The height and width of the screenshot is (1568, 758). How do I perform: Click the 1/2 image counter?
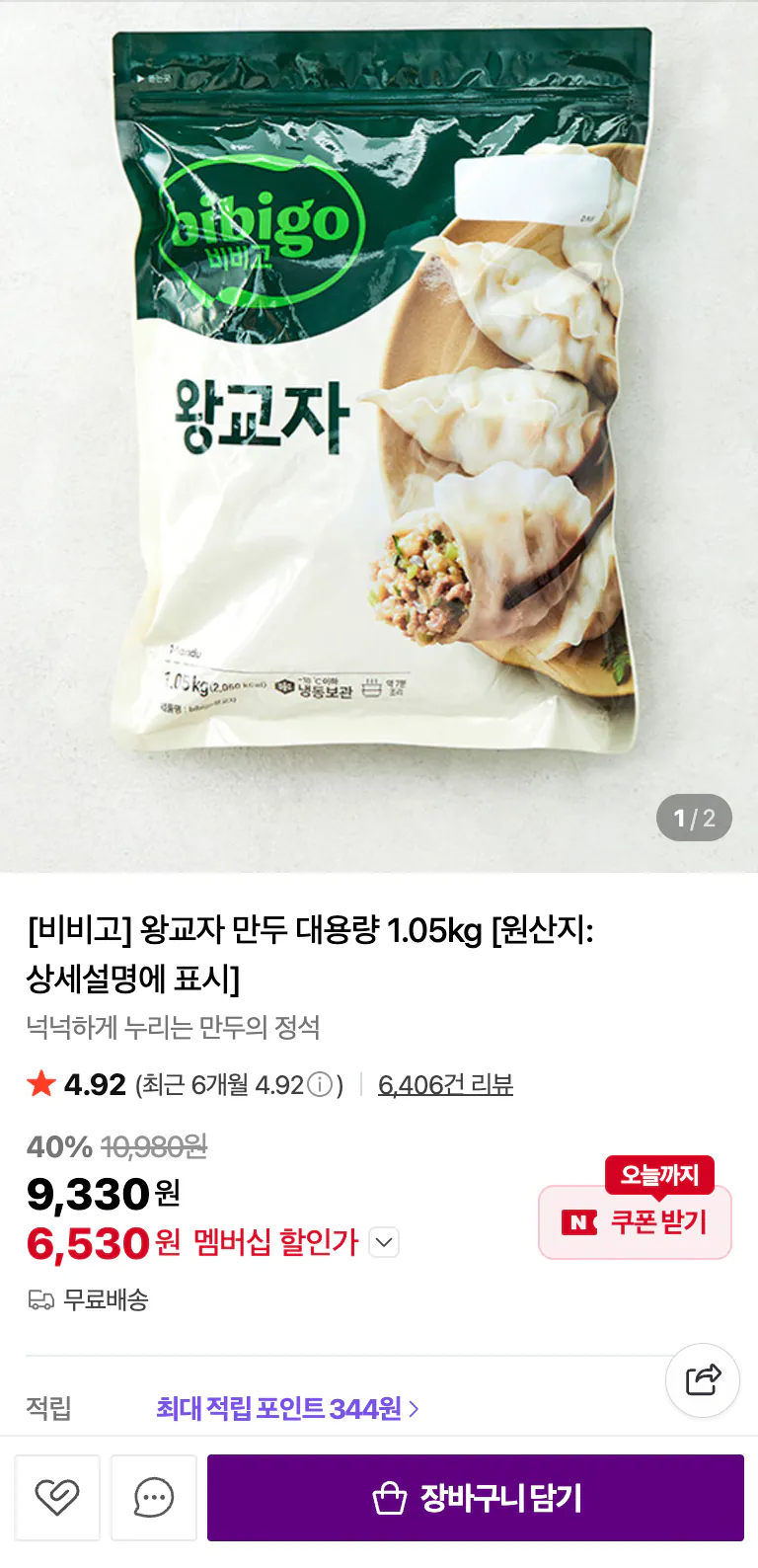[x=694, y=818]
